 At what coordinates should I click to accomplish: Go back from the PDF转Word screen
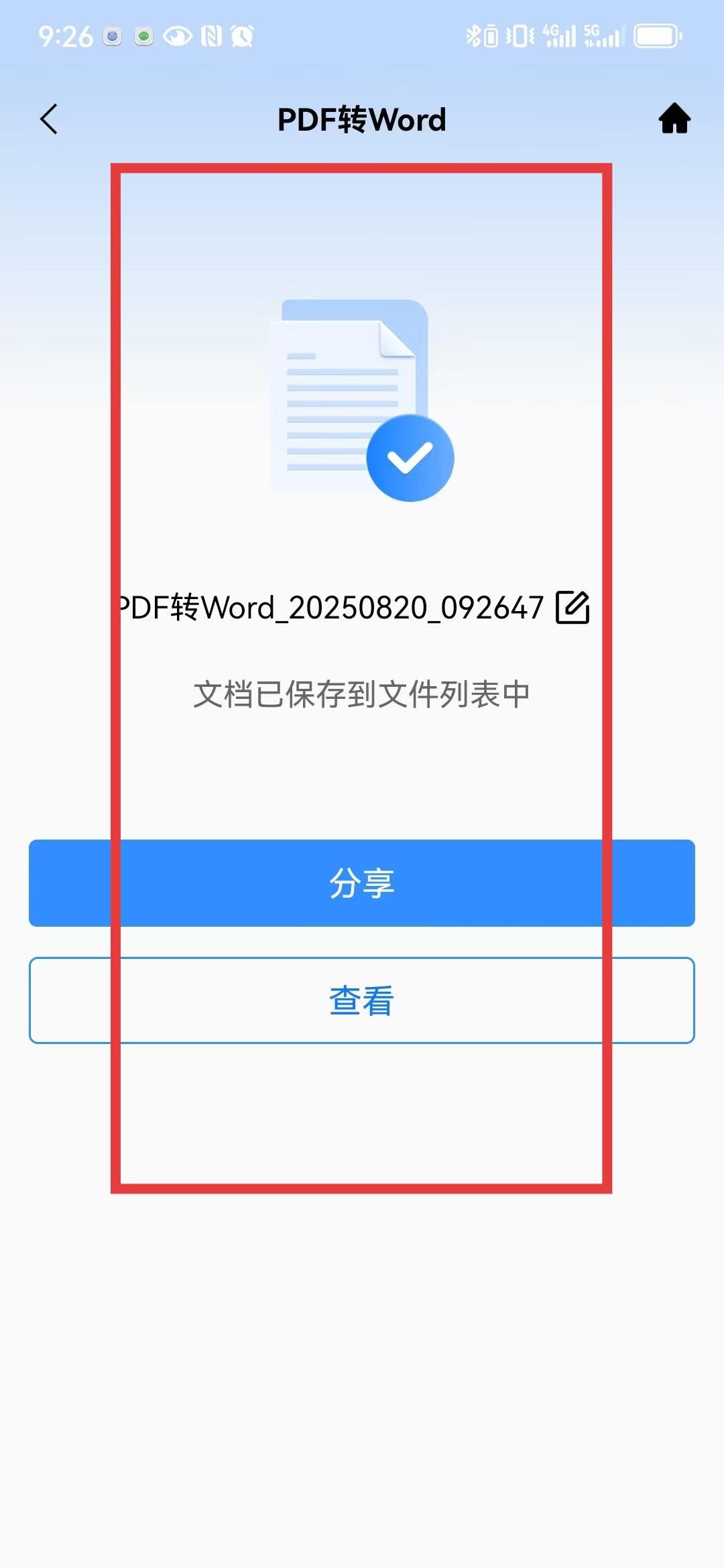pos(49,119)
